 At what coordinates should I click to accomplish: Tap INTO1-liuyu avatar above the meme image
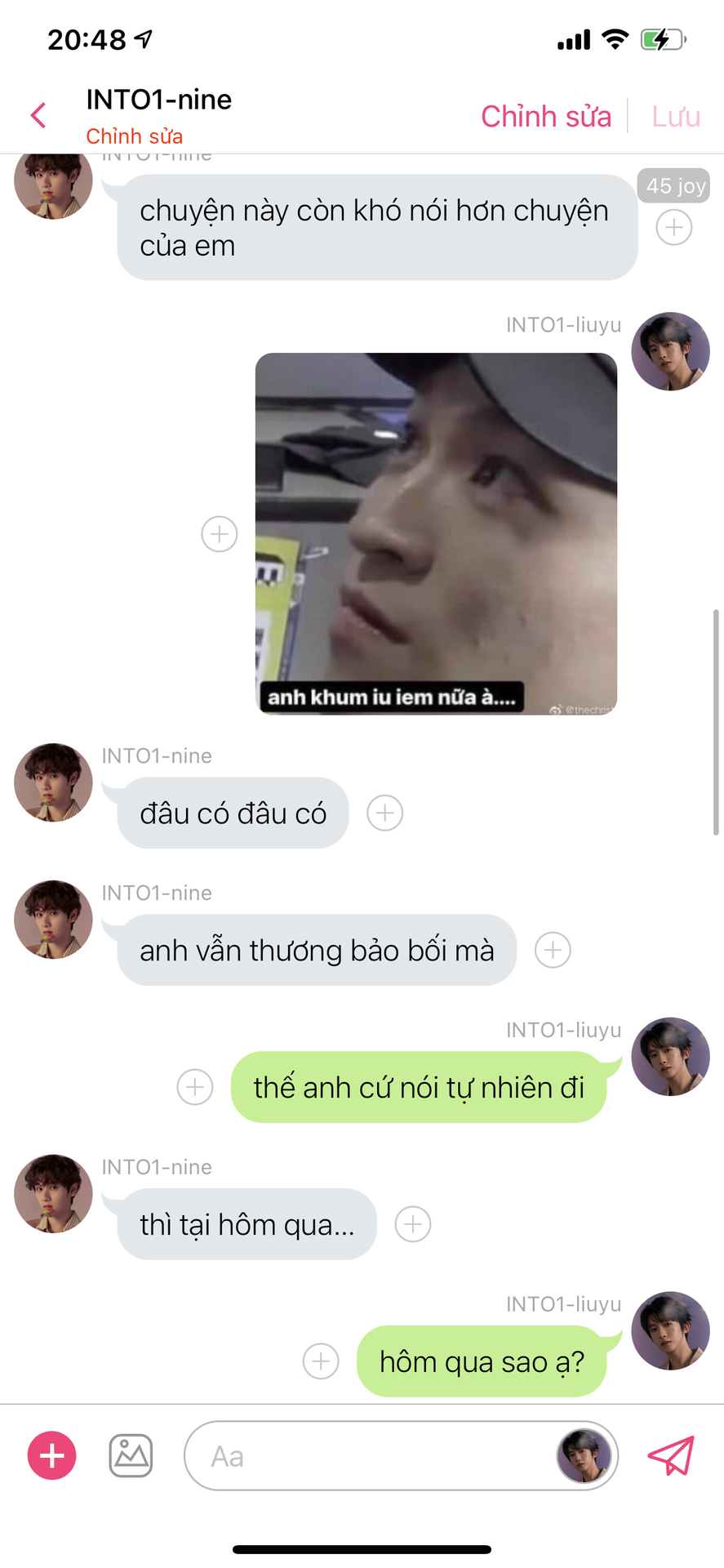coord(670,351)
